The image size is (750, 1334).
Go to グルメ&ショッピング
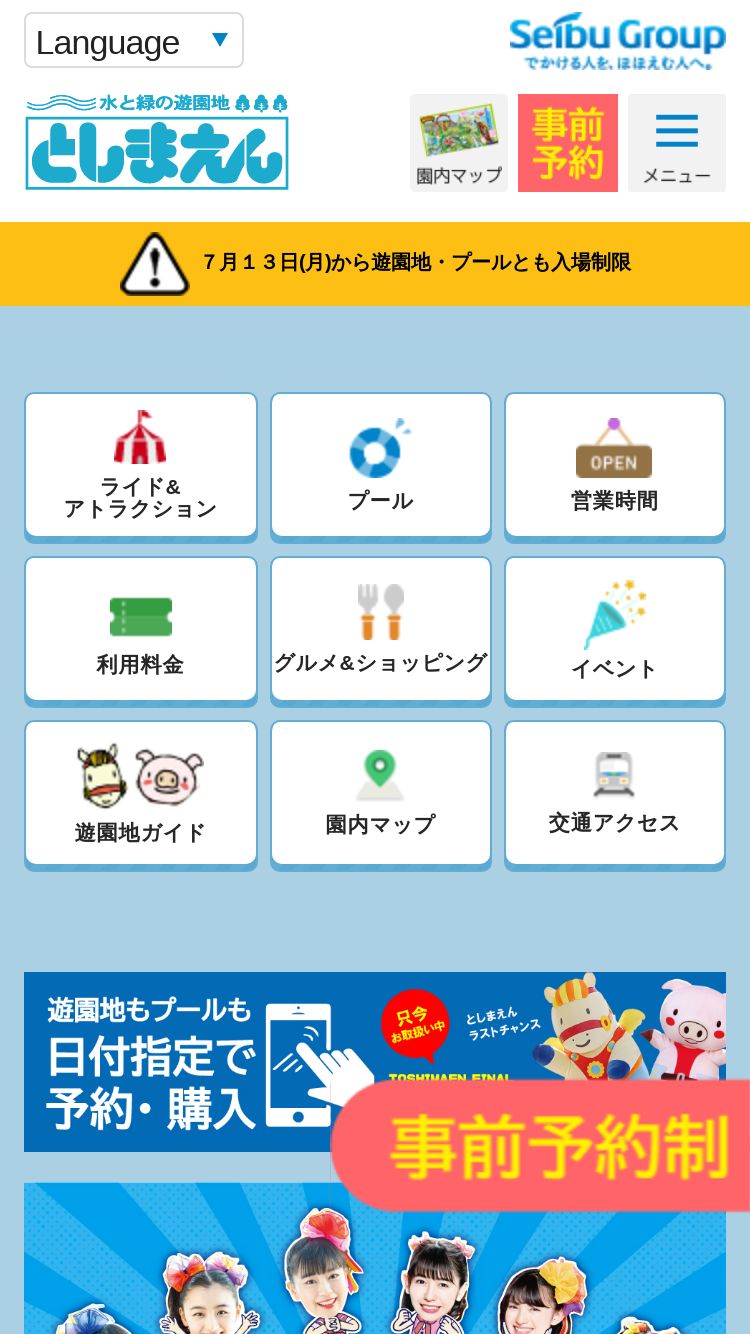coord(381,629)
